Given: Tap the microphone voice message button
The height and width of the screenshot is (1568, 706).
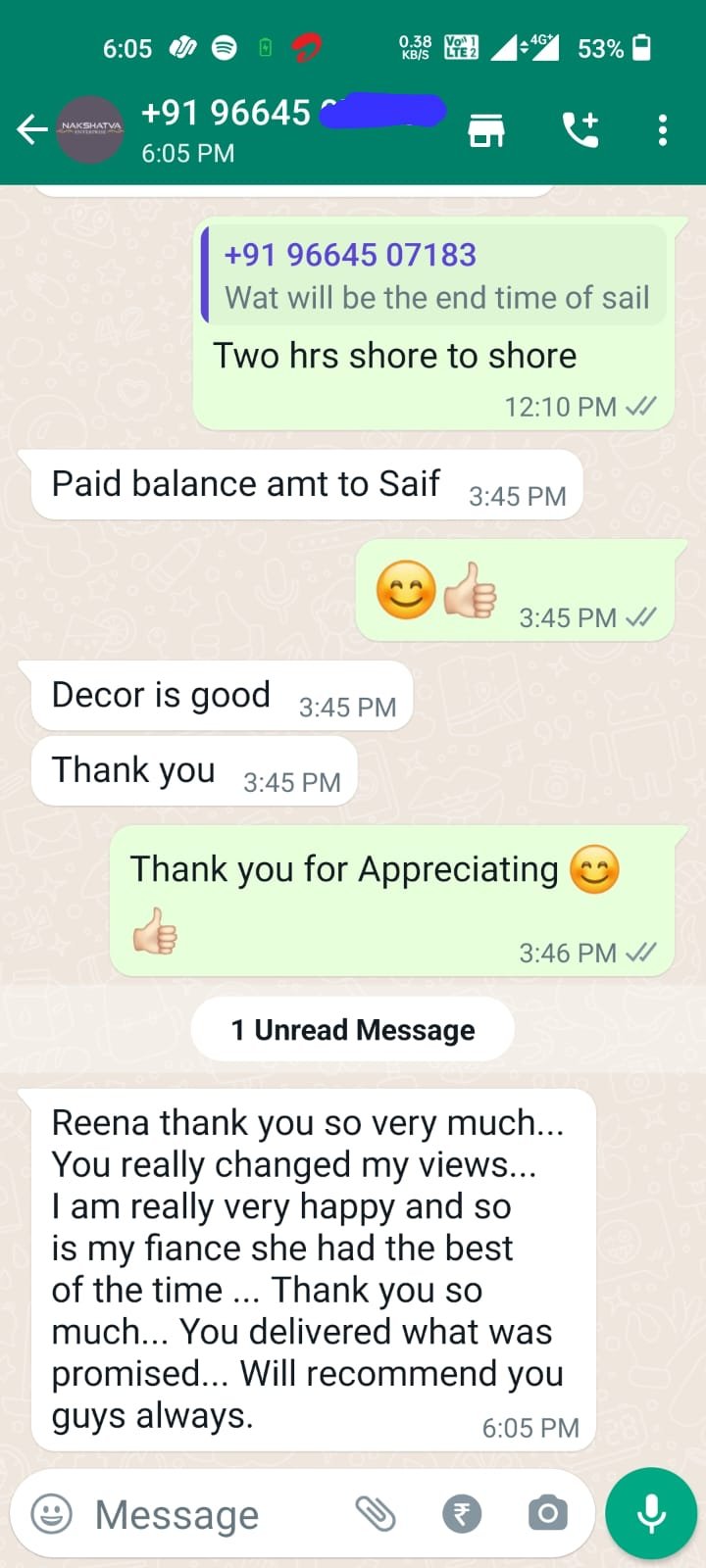Looking at the screenshot, I should (651, 1514).
